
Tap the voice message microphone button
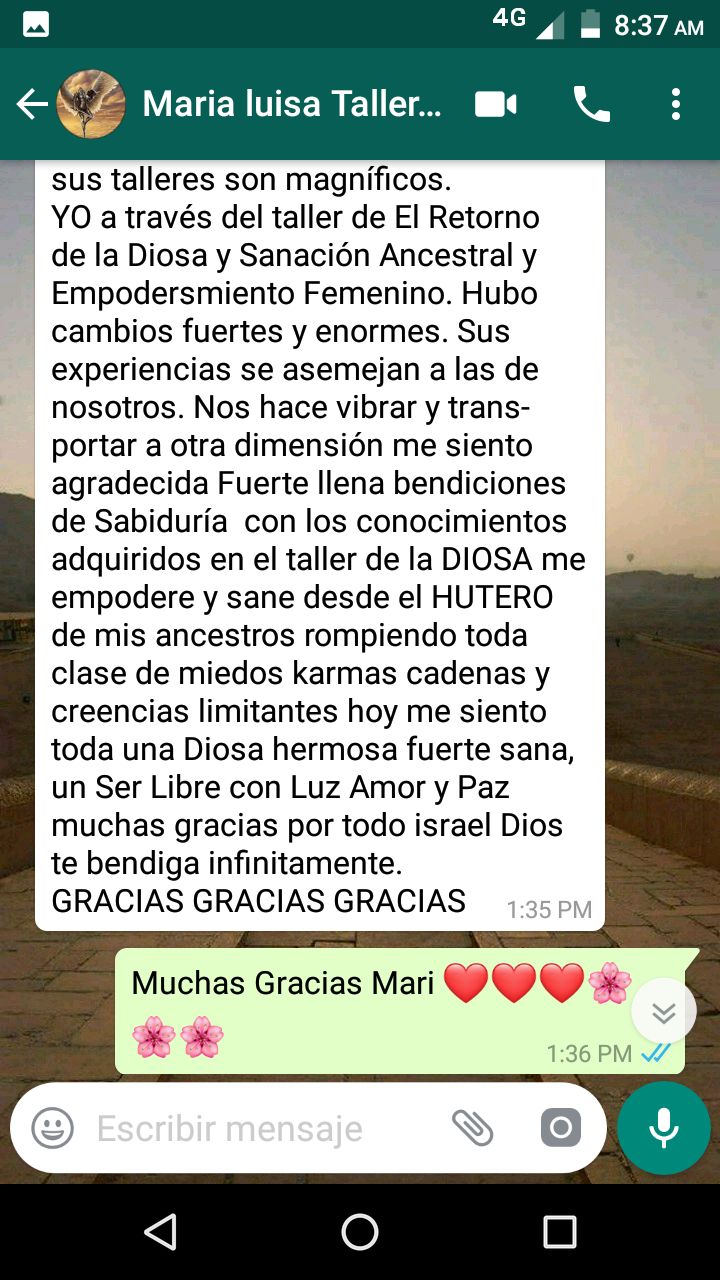664,1128
